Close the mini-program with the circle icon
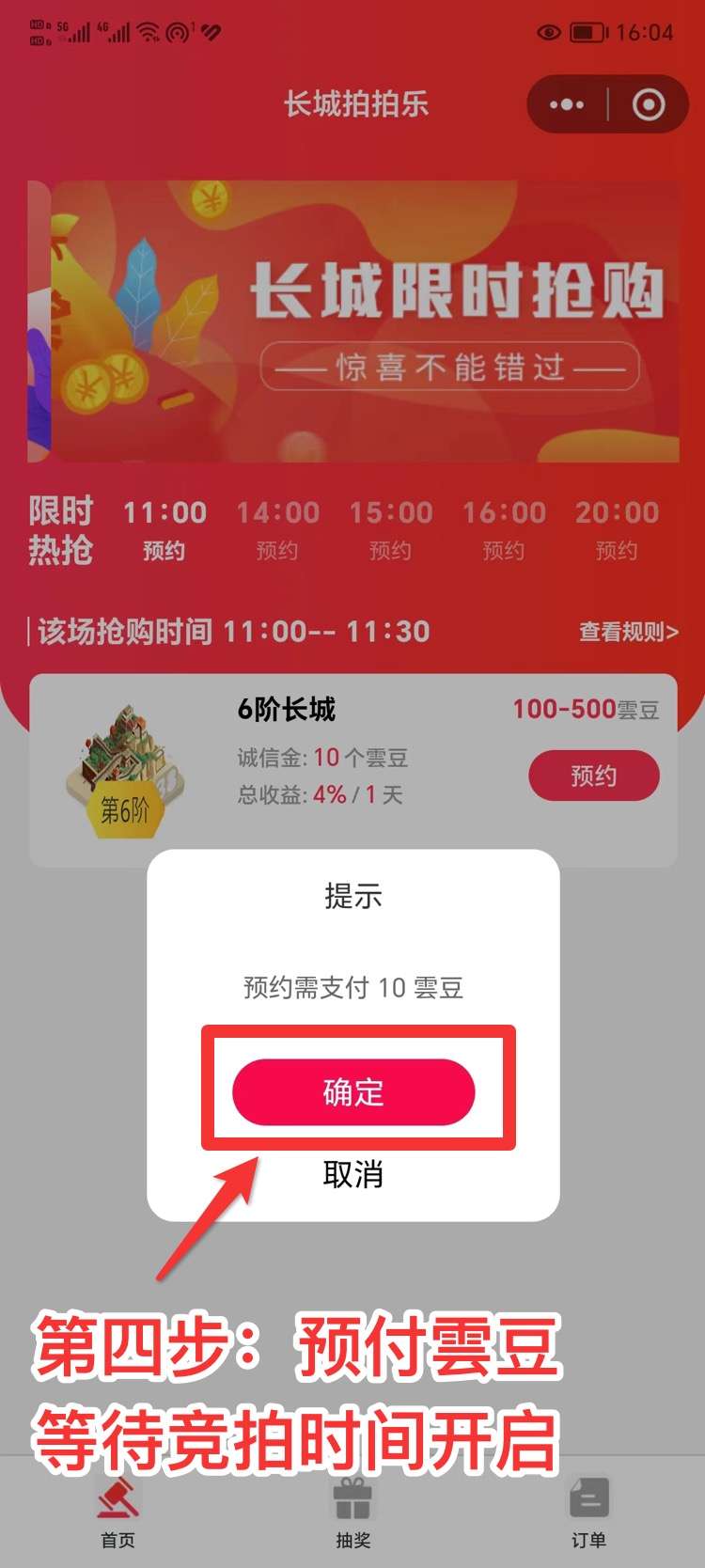 pyautogui.click(x=649, y=104)
